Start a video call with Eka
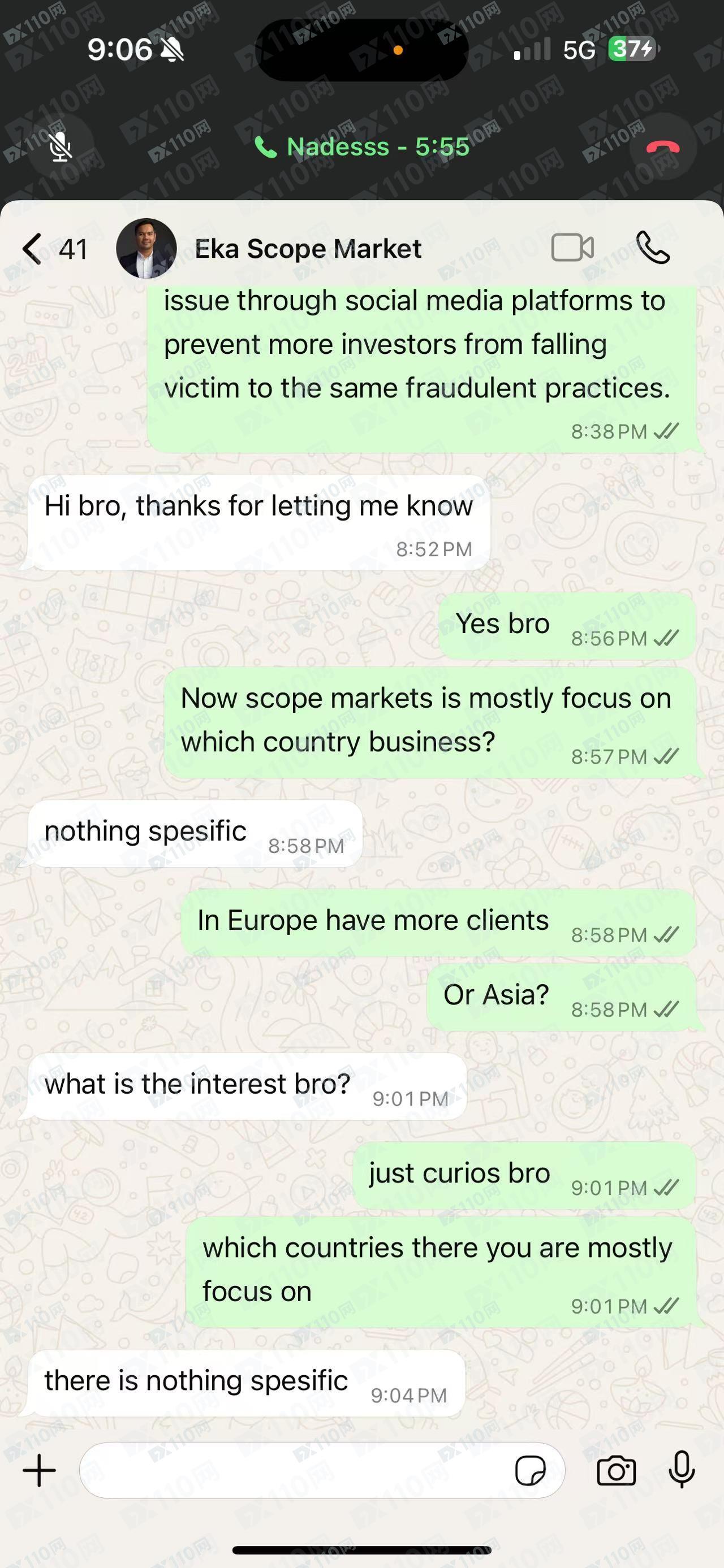 (x=572, y=248)
